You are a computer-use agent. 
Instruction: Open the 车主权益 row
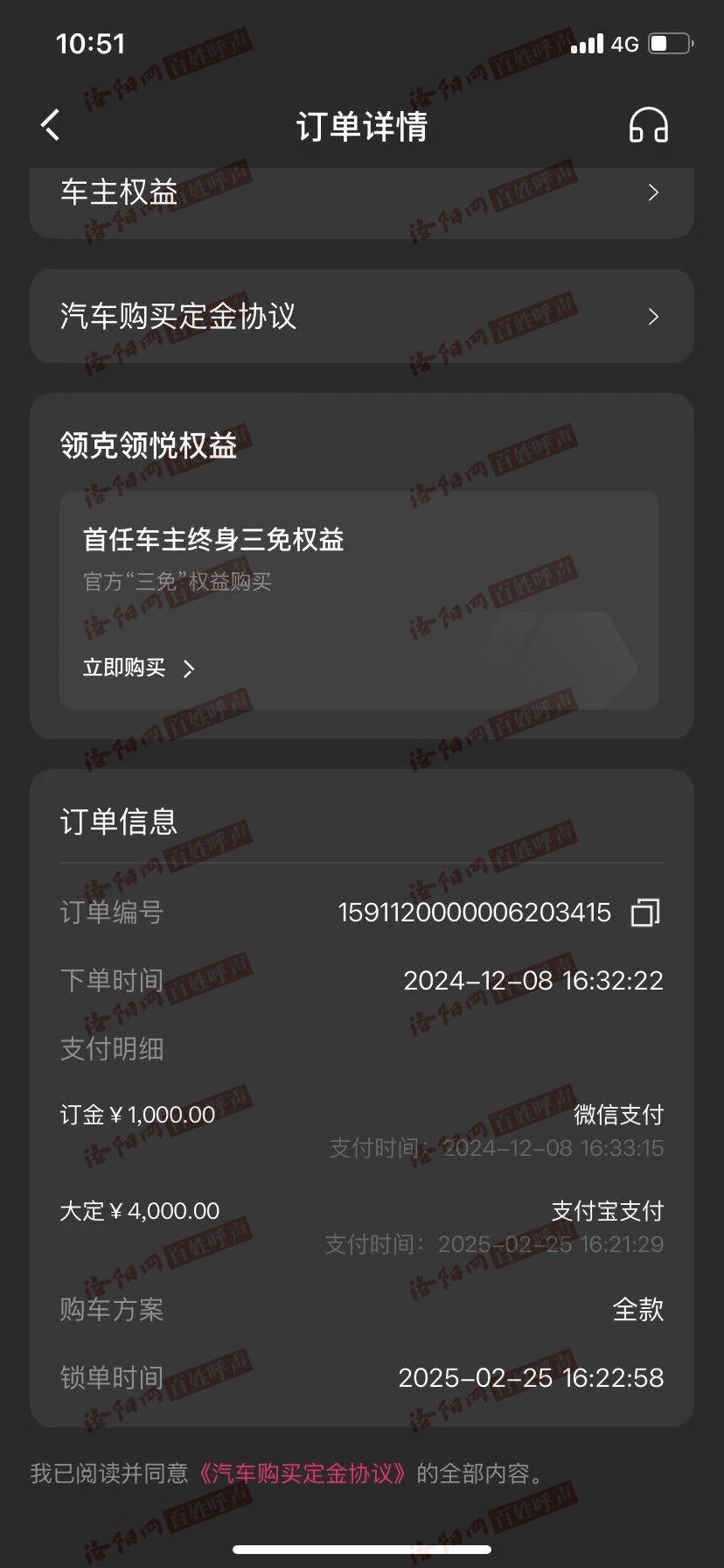click(361, 193)
